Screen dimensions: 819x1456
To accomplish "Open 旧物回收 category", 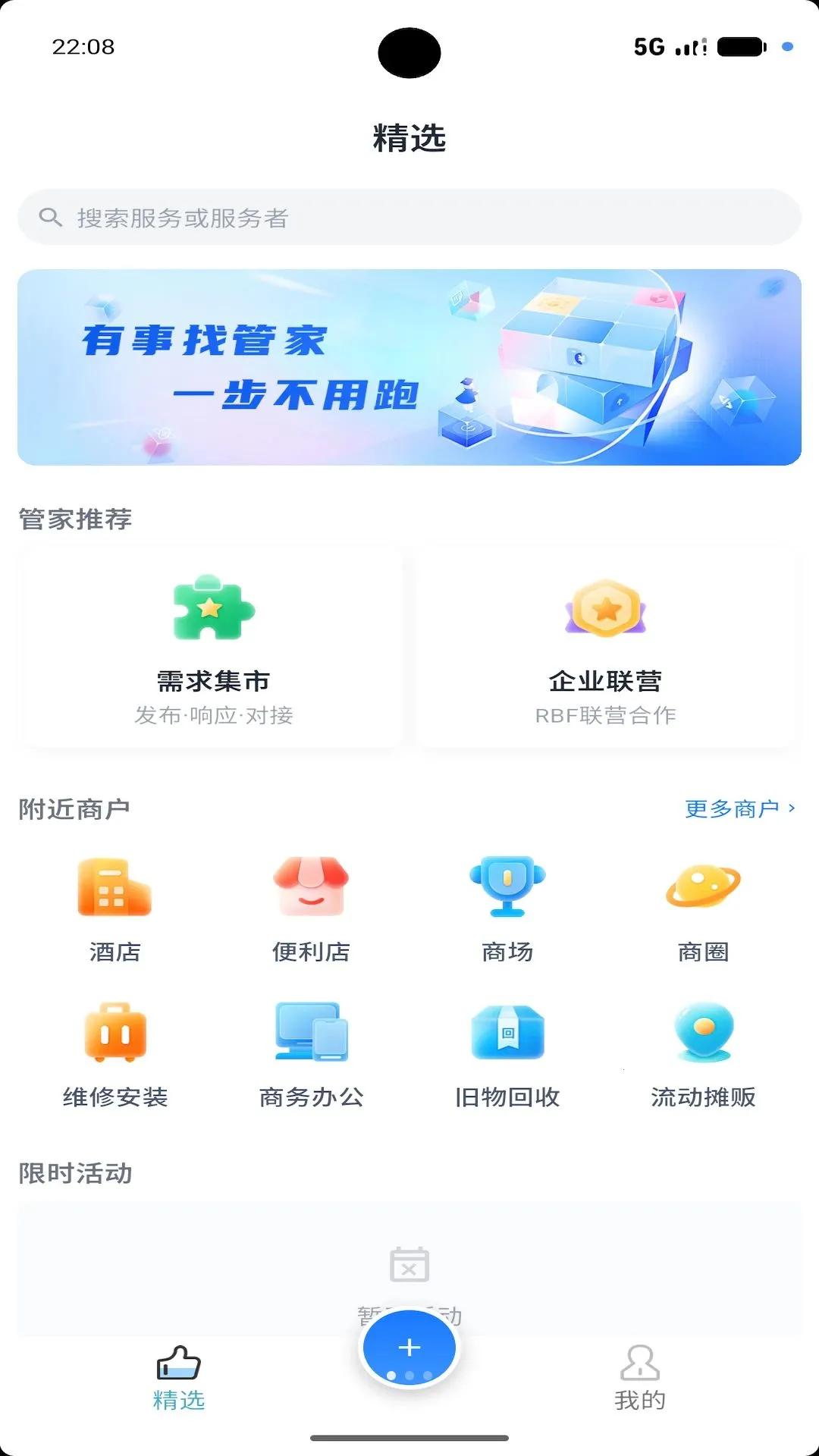I will 507,1056.
